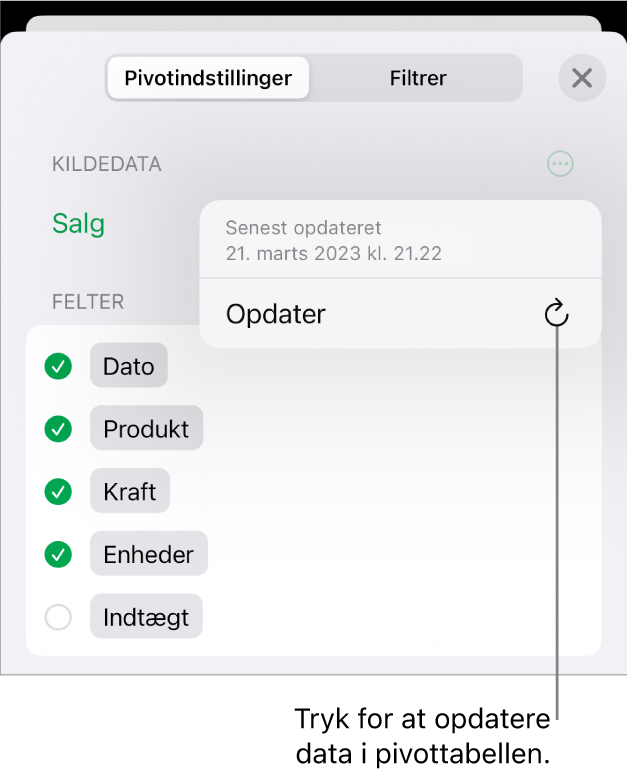627x775 pixels.
Task: Uncheck the Kraft field
Action: click(59, 492)
